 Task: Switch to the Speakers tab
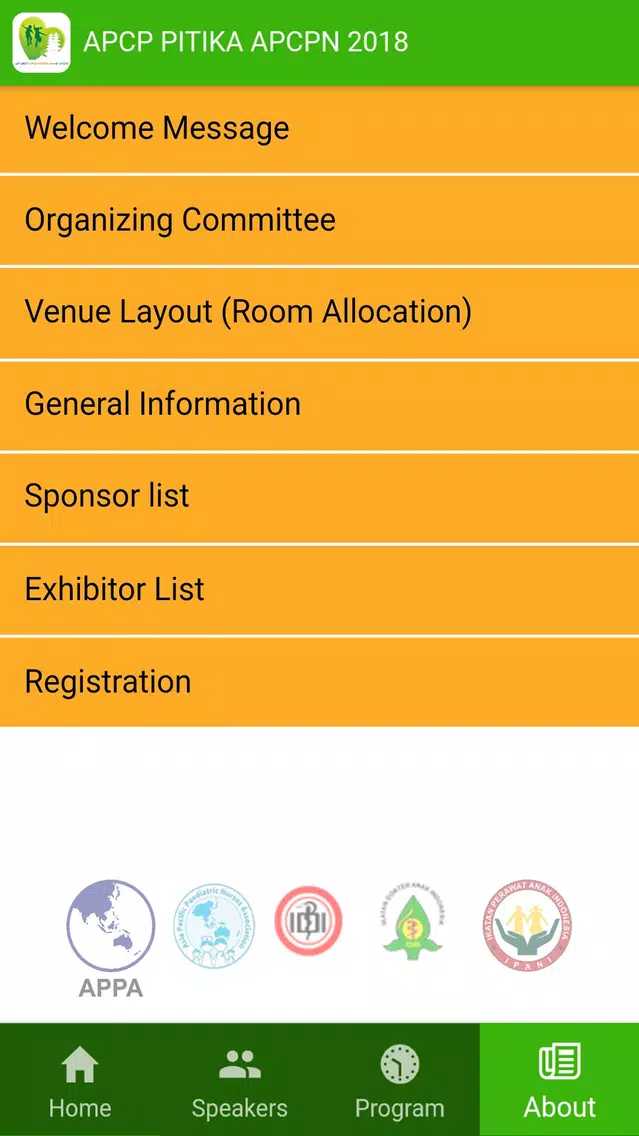coord(240,1079)
